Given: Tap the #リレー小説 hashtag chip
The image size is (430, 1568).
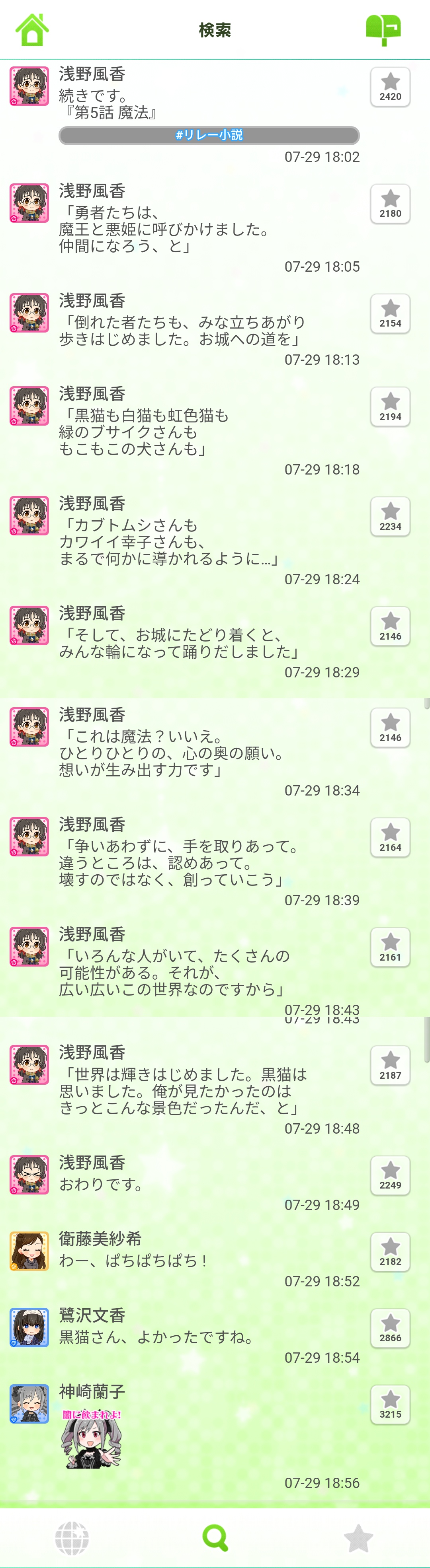Looking at the screenshot, I should click(x=209, y=135).
